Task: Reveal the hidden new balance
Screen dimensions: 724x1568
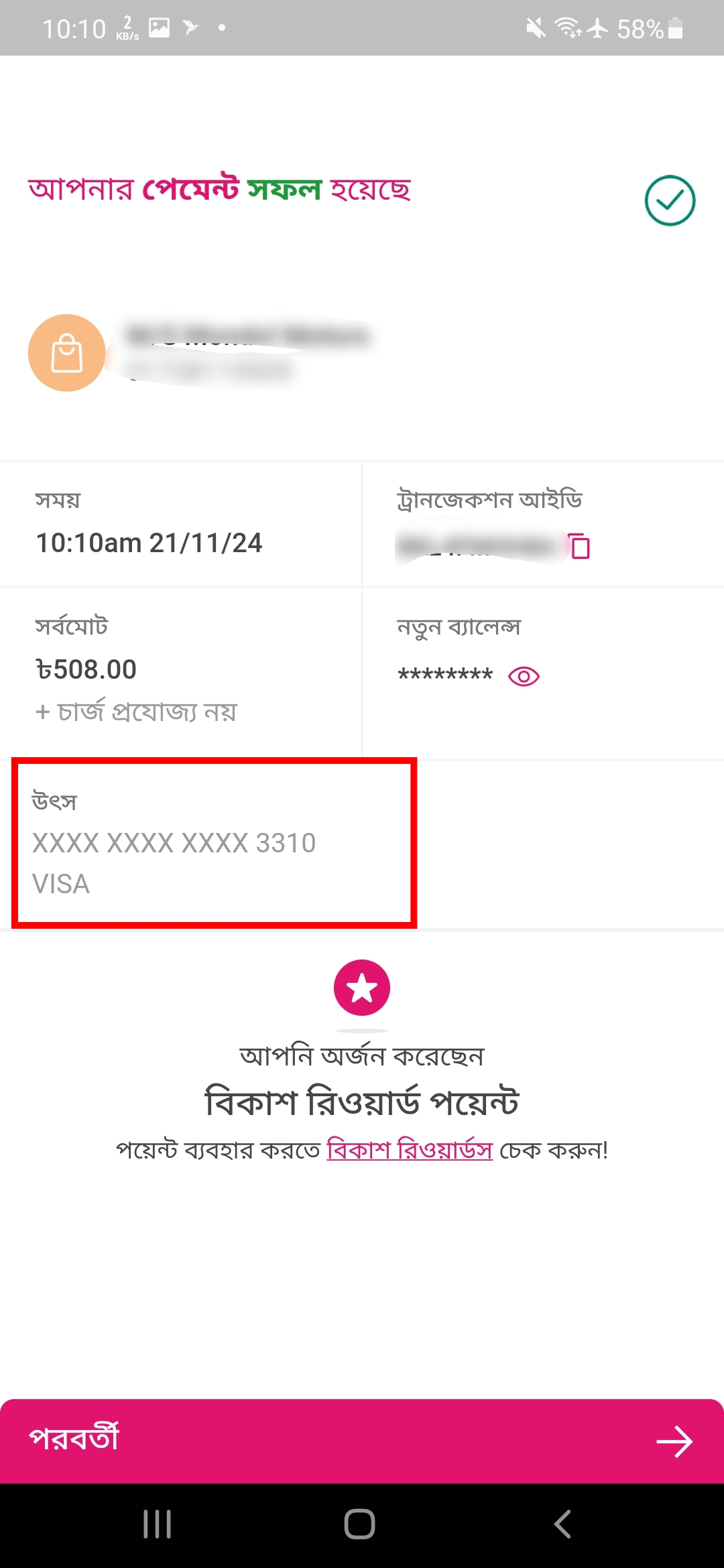Action: [x=524, y=676]
